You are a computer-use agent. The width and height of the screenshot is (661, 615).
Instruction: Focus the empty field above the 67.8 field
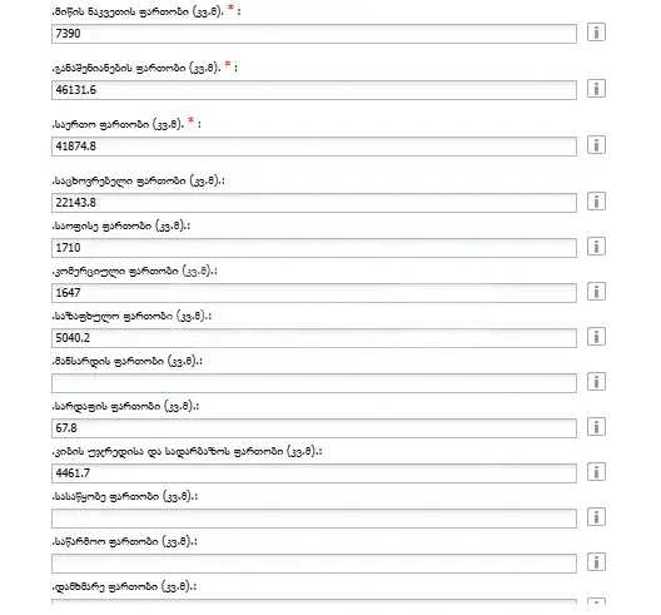pyautogui.click(x=313, y=383)
